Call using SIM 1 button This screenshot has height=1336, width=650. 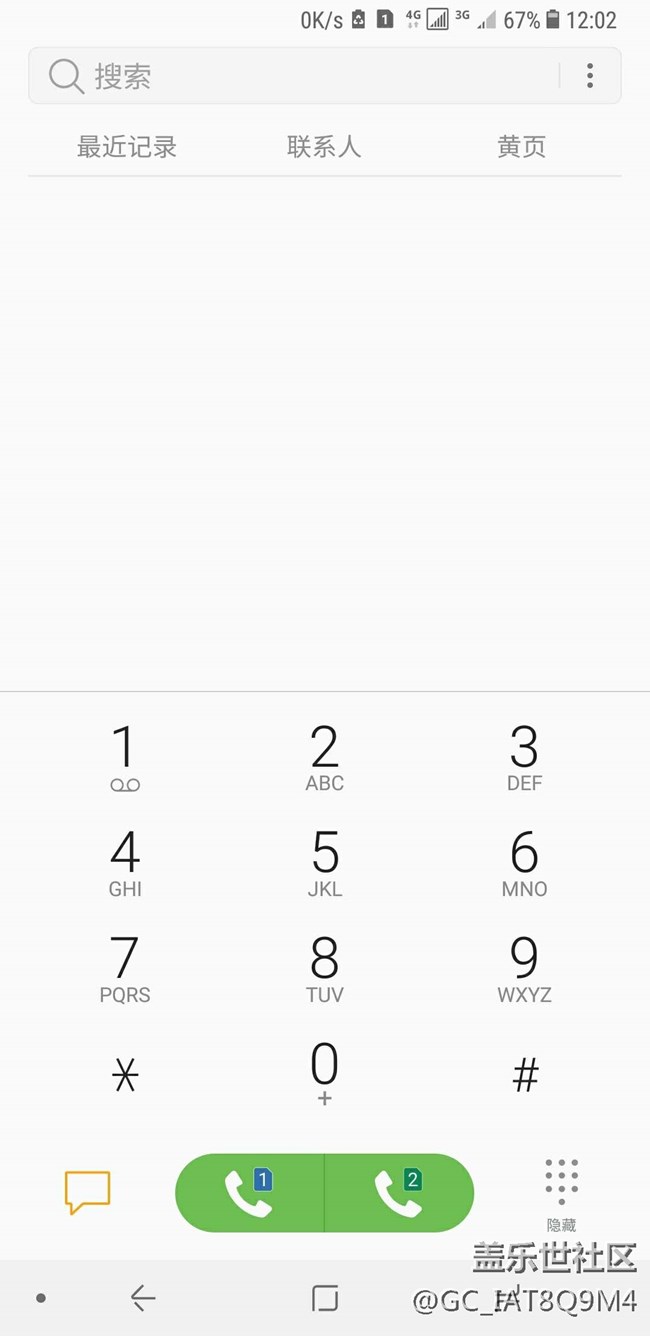tap(249, 1192)
